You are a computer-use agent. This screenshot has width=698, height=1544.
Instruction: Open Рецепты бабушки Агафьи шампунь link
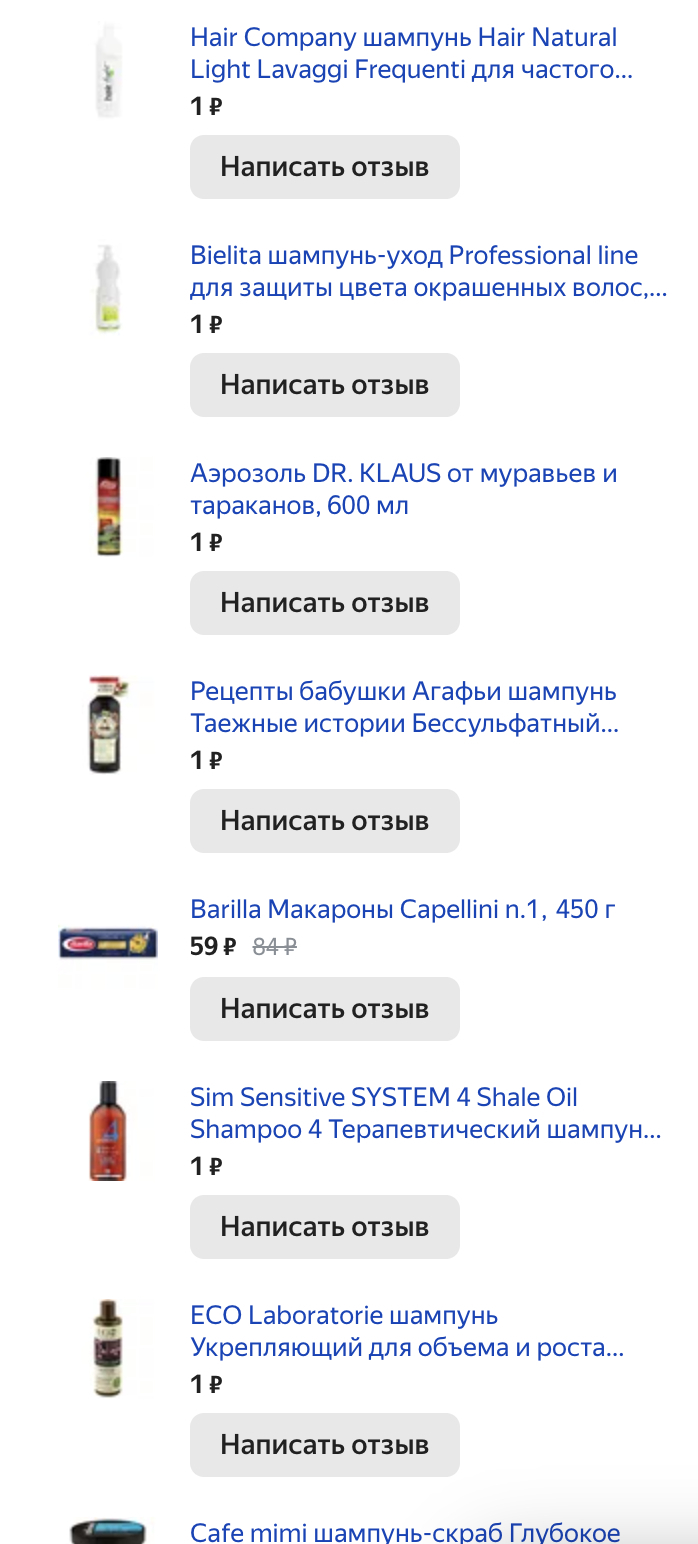click(404, 707)
